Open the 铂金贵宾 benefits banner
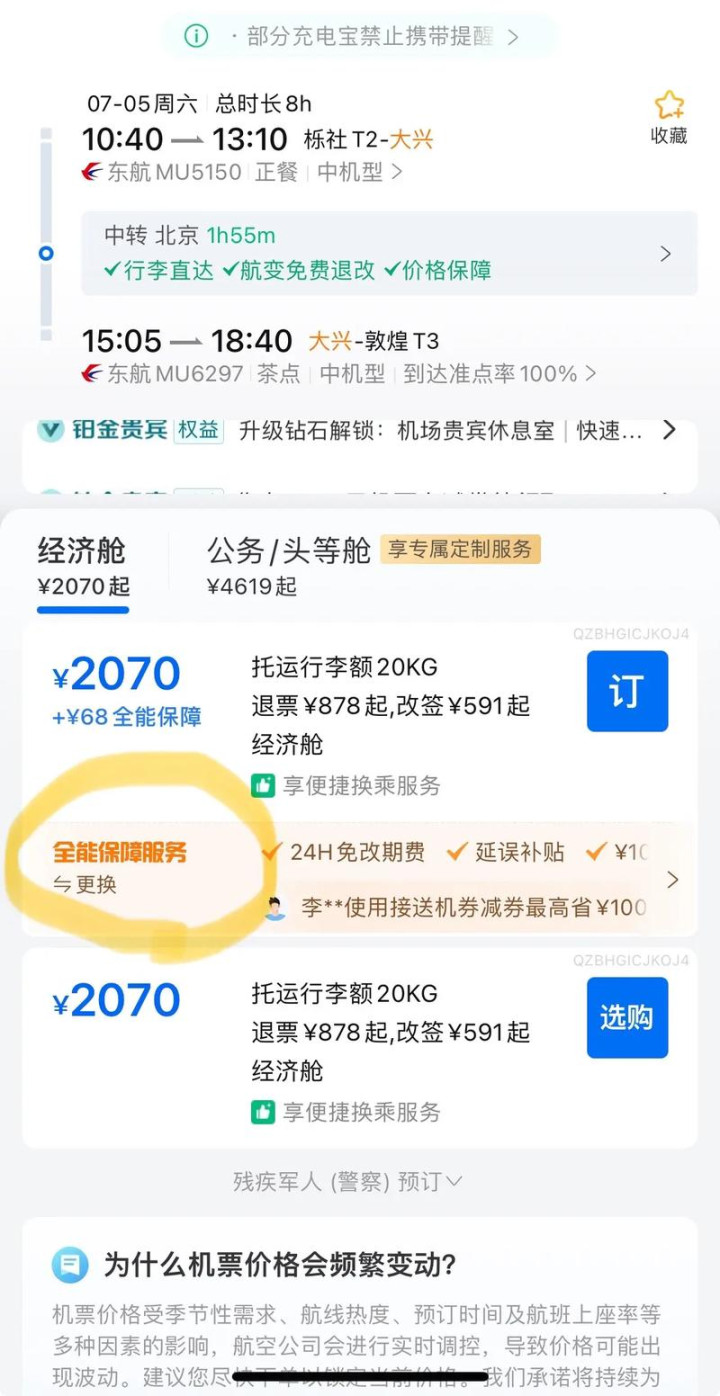This screenshot has height=1396, width=720. click(x=360, y=431)
